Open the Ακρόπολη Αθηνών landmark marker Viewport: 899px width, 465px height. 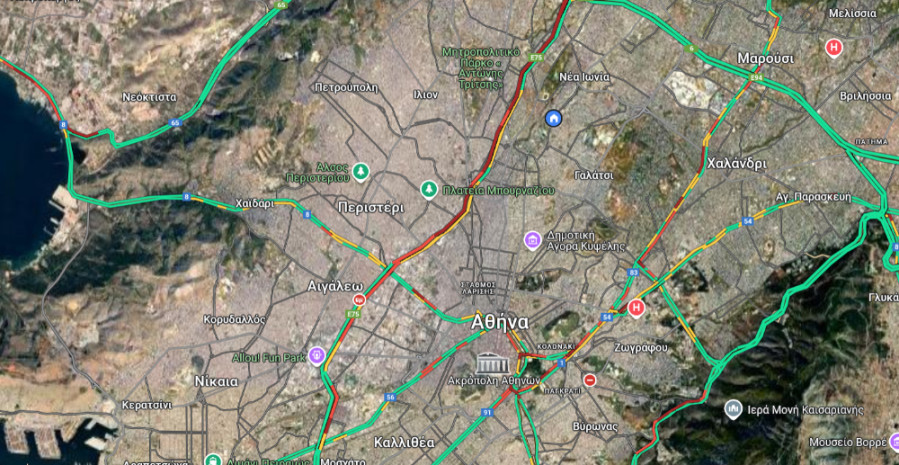coord(491,363)
